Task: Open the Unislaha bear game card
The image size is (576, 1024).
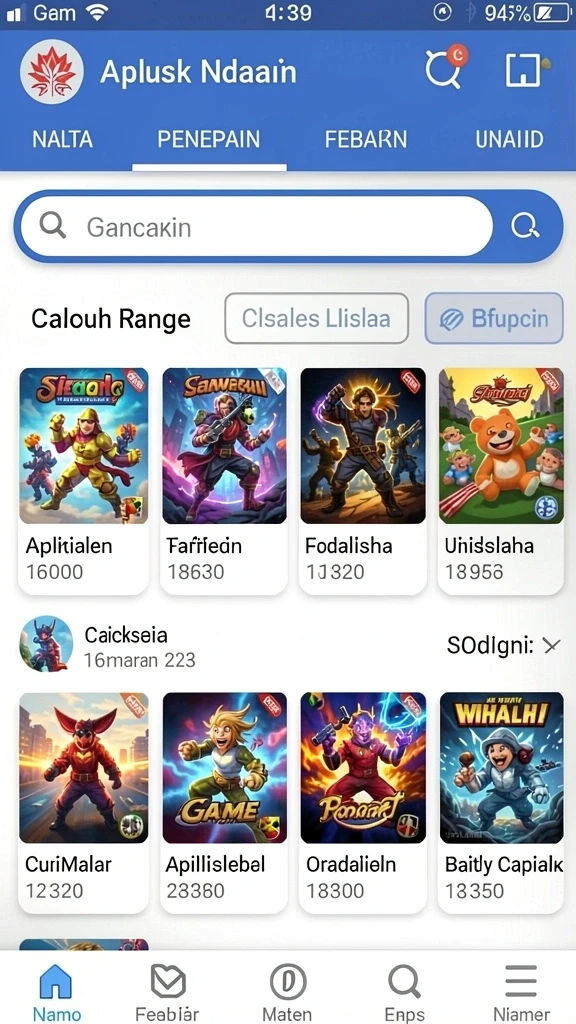Action: [x=501, y=481]
